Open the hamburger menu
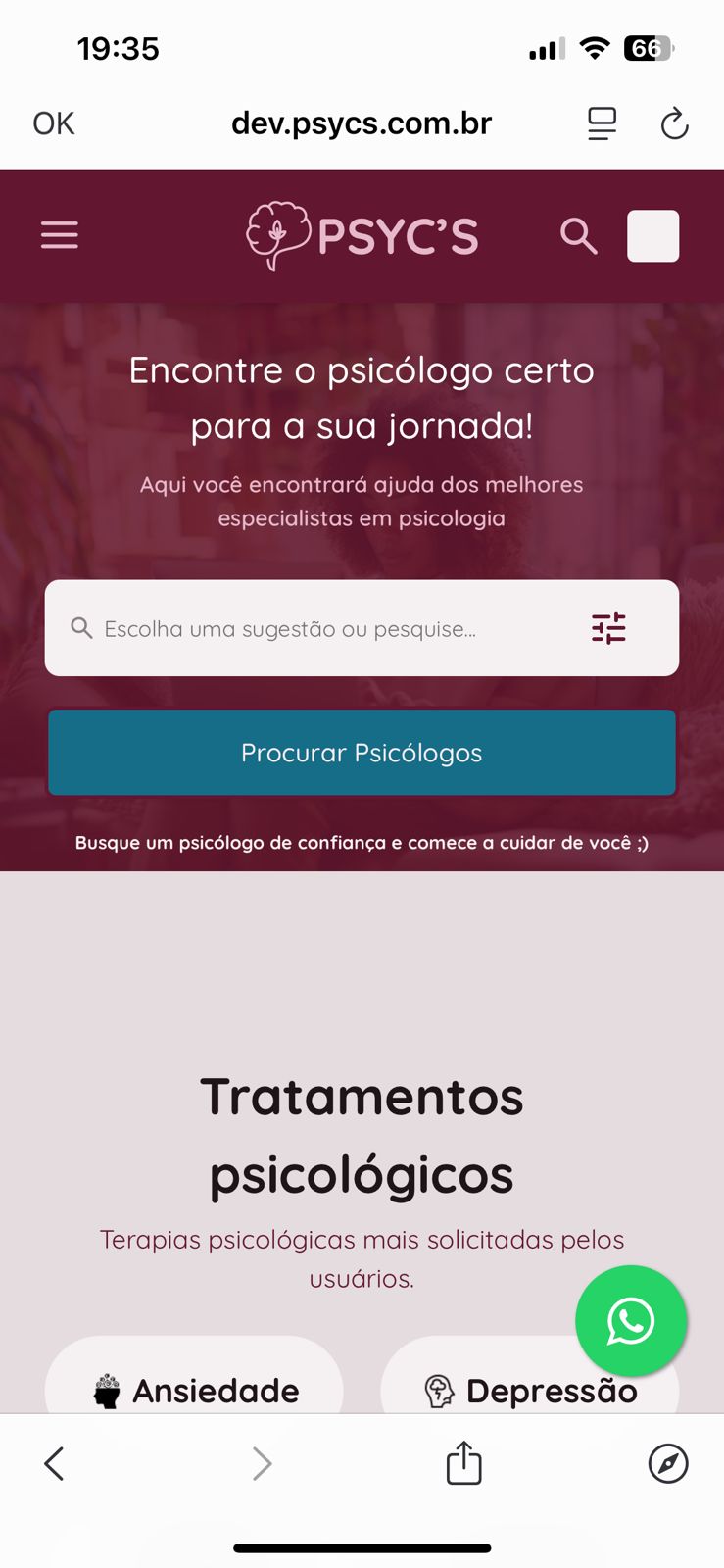Image resolution: width=724 pixels, height=1568 pixels. [x=60, y=235]
